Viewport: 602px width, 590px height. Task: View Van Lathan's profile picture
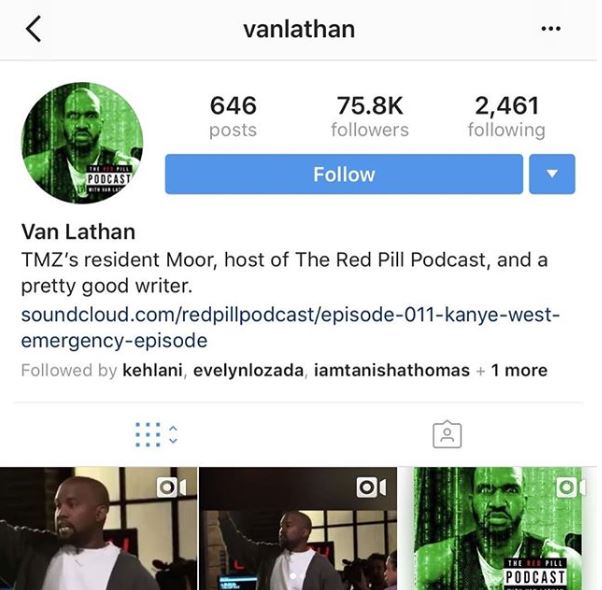[x=82, y=143]
